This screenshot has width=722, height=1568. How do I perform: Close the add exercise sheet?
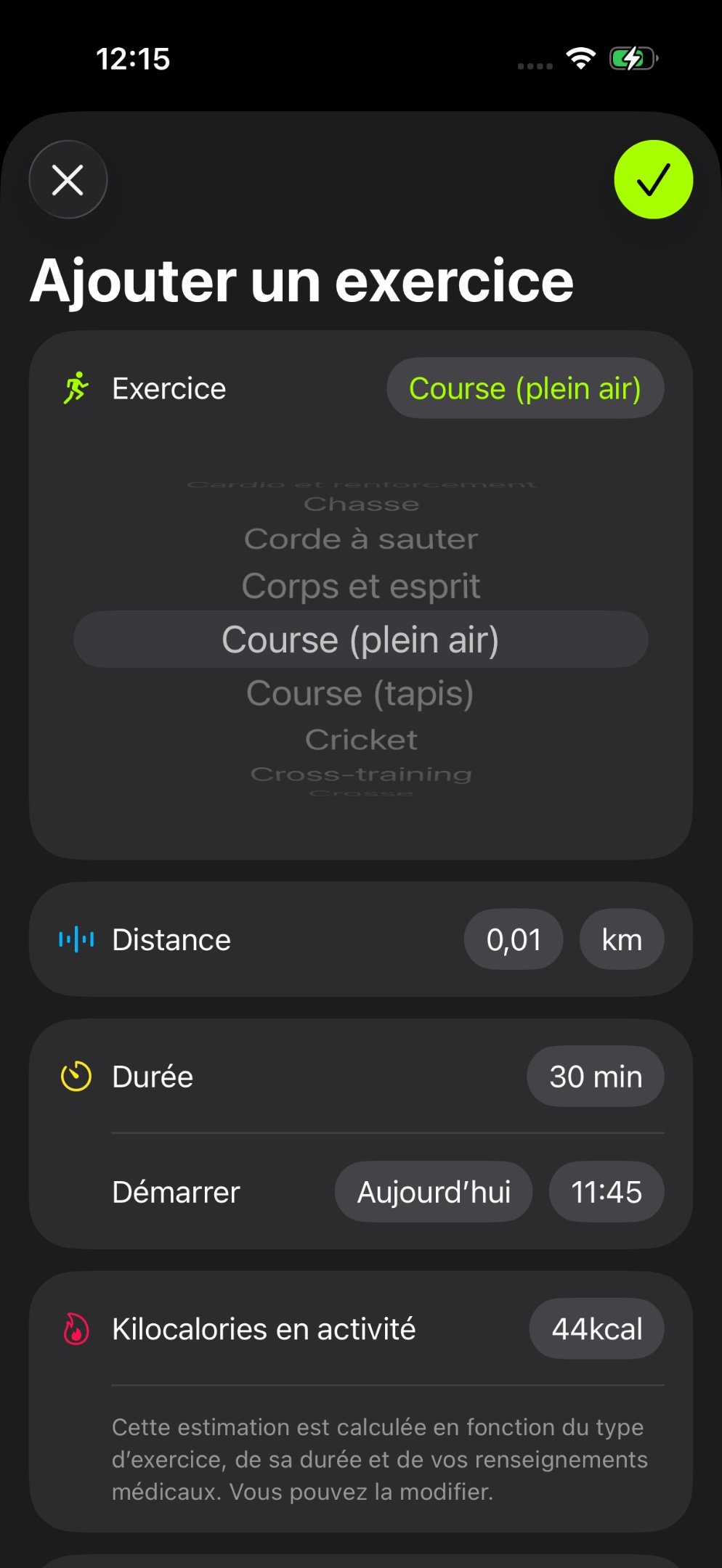68,179
